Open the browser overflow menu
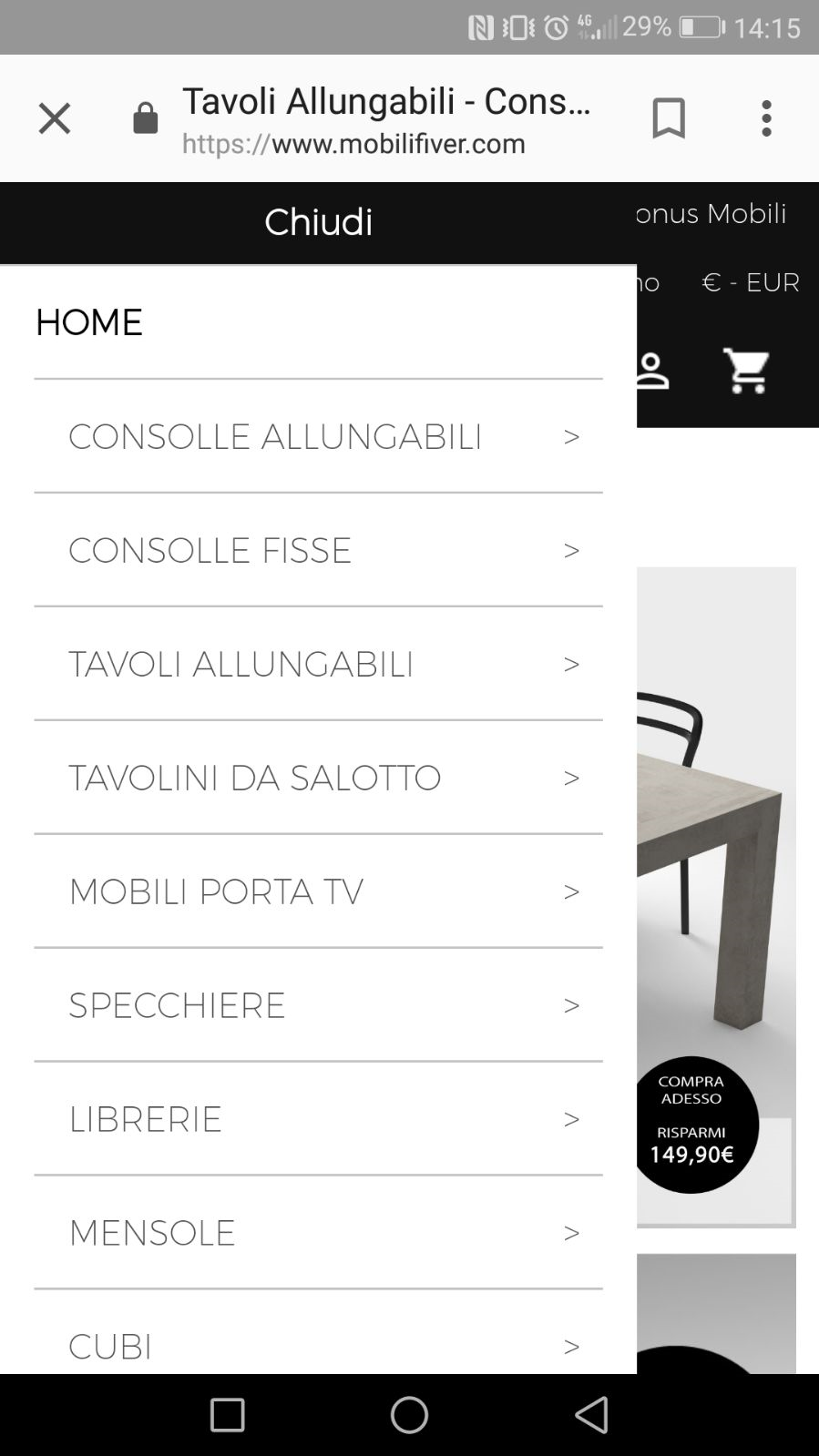 tap(766, 118)
